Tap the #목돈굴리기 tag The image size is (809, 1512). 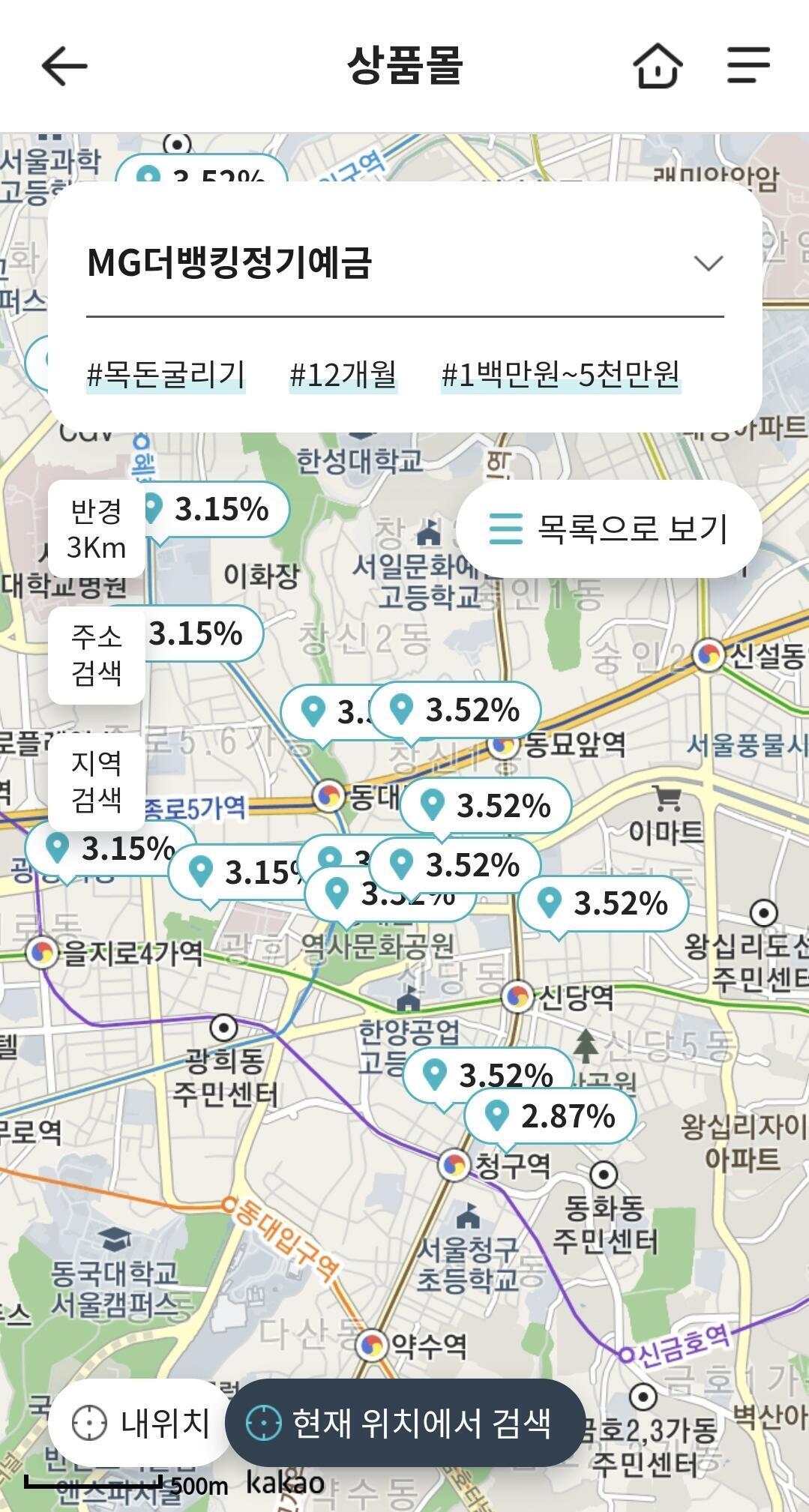(166, 374)
